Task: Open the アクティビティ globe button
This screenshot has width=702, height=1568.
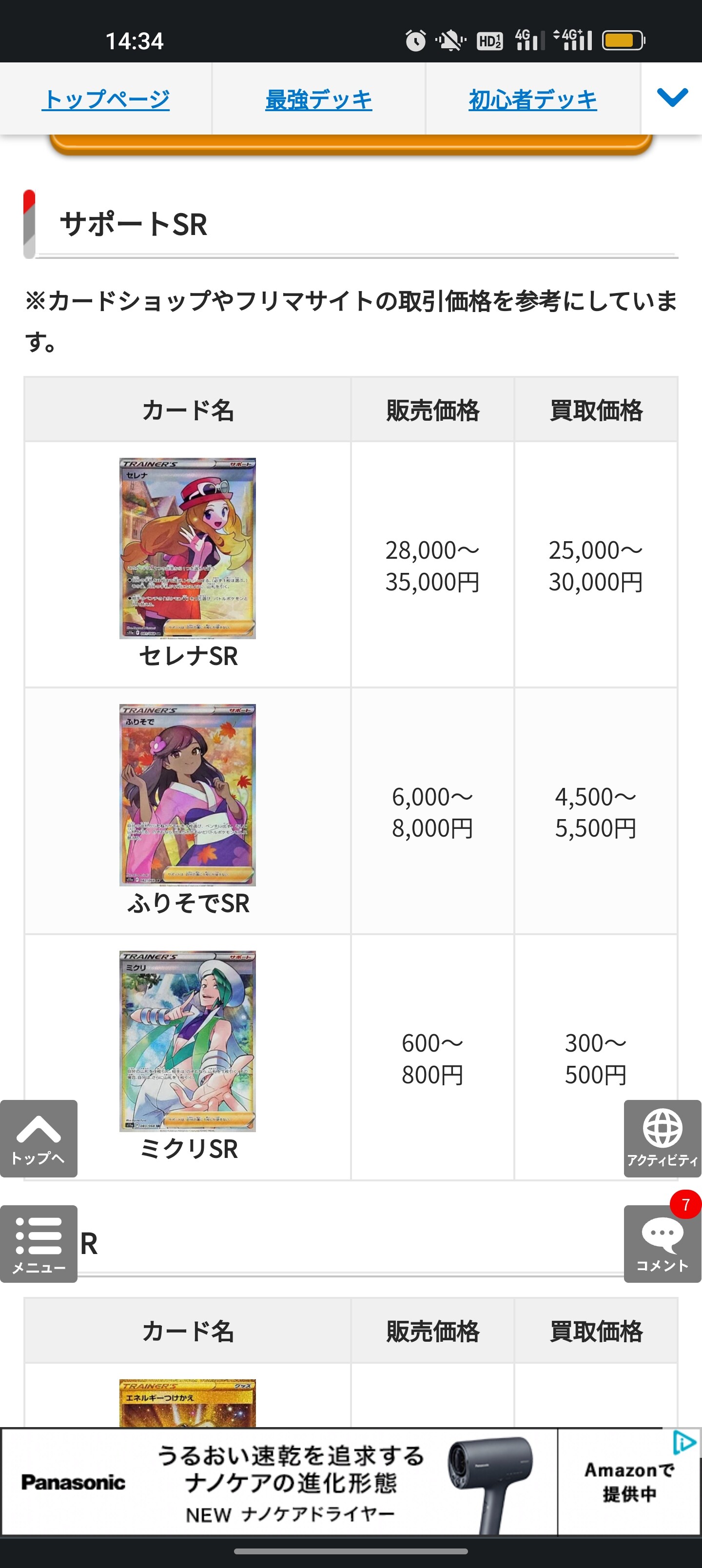Action: (663, 1138)
